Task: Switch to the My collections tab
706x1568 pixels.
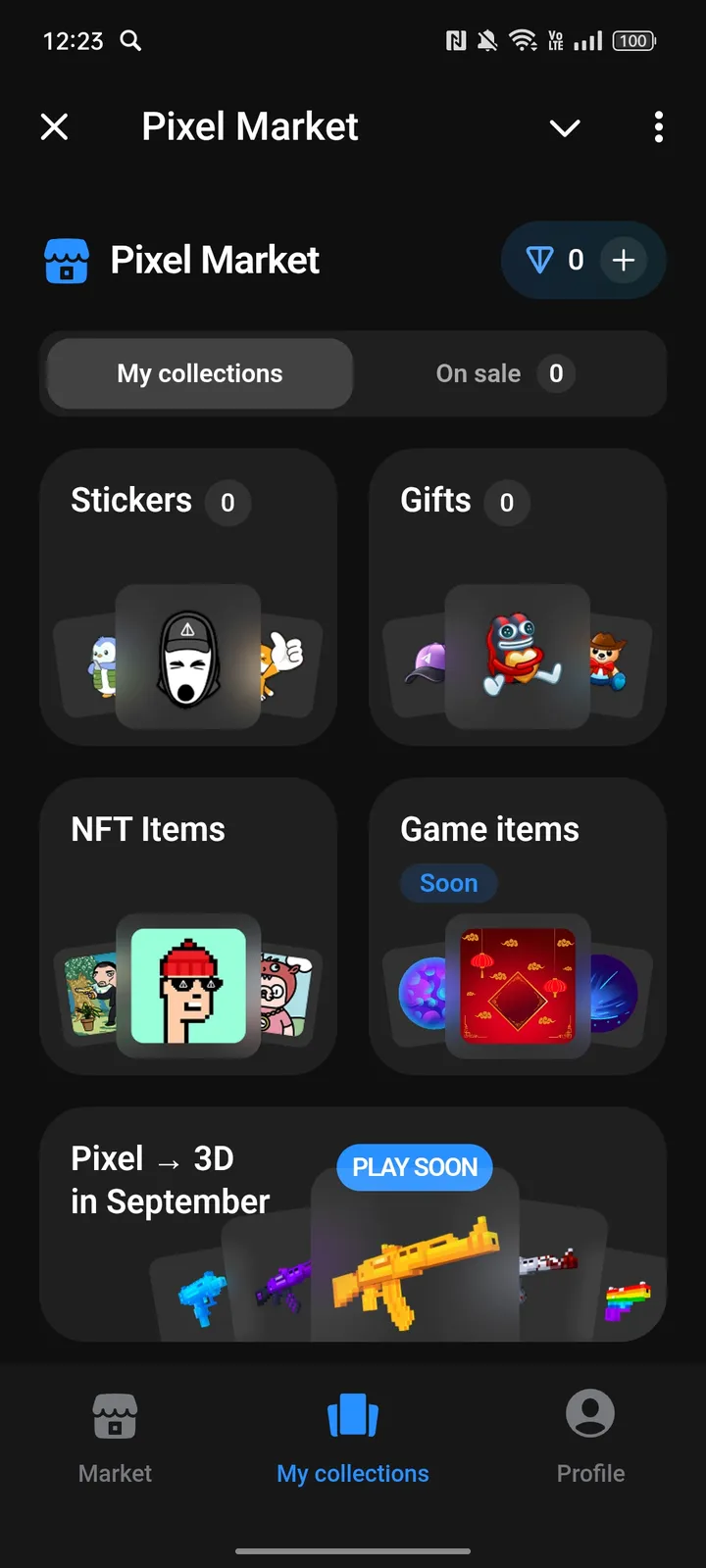Action: click(198, 373)
